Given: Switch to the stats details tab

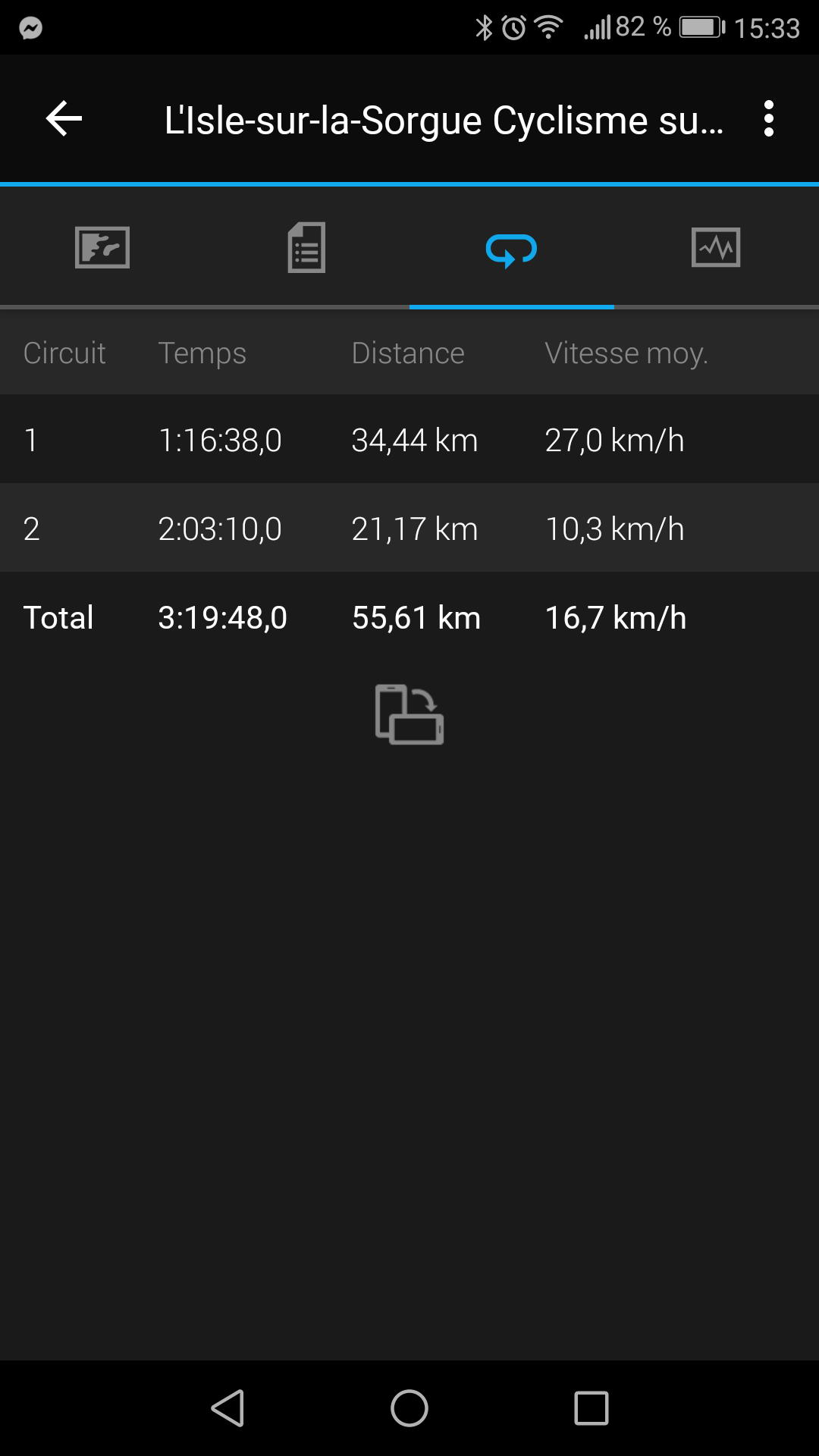Looking at the screenshot, I should 307,247.
